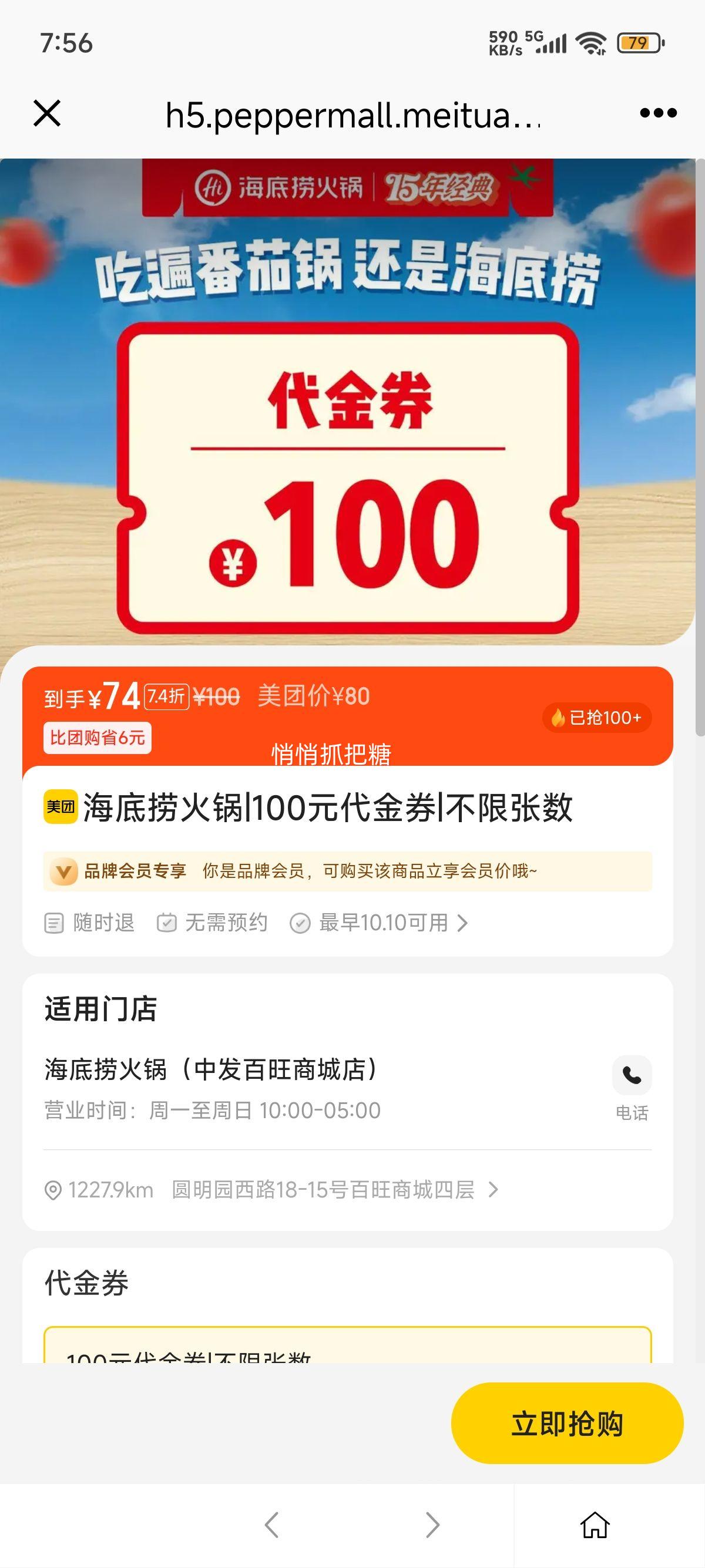Go forward with the browser's right arrow
705x1568 pixels.
pos(432,1525)
